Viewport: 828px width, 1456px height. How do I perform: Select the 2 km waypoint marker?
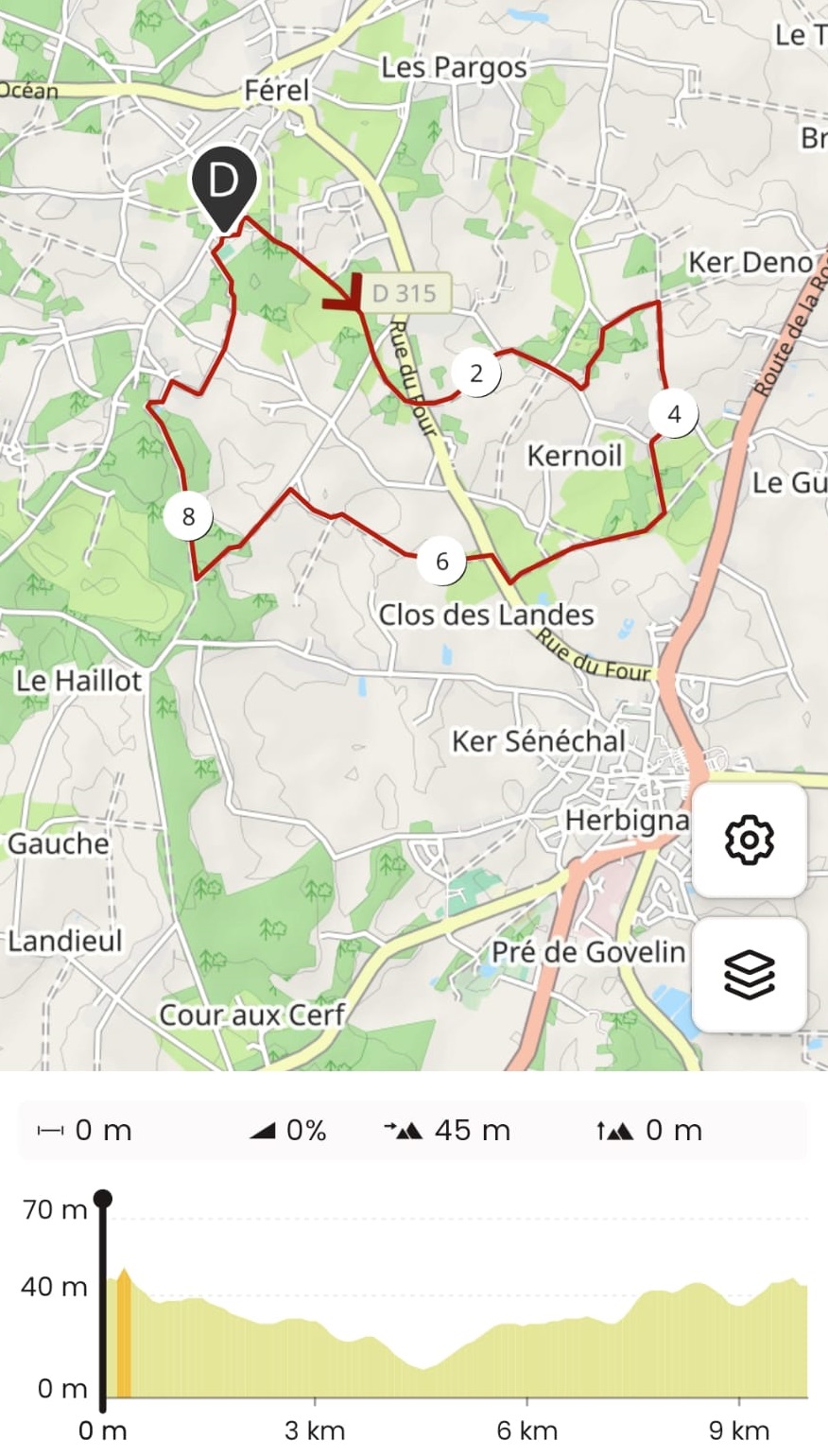476,373
